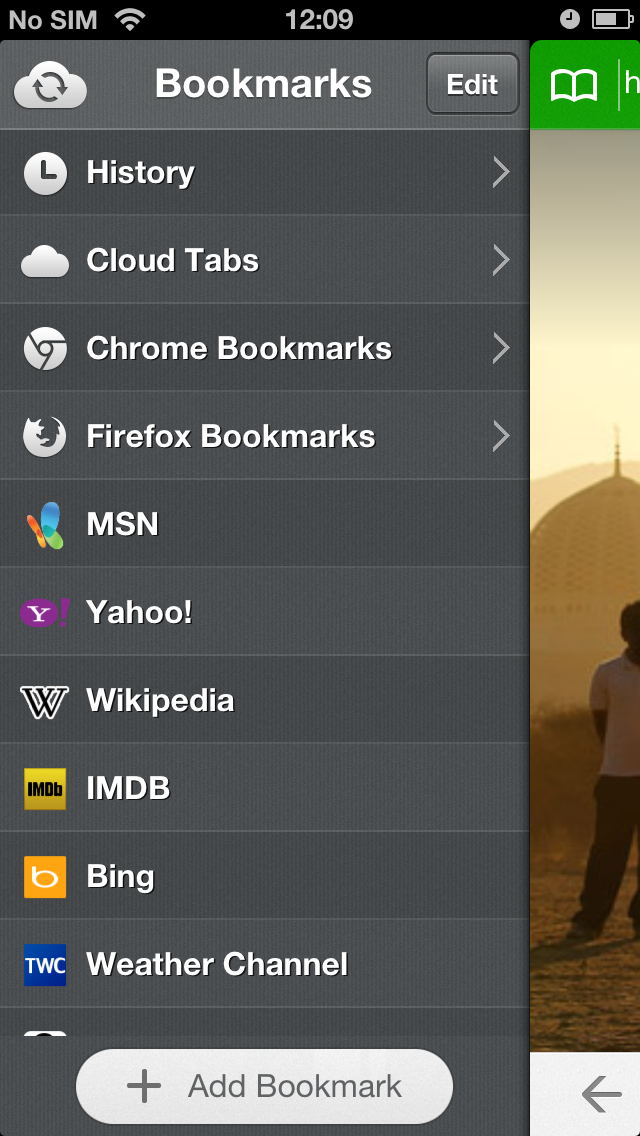Image resolution: width=640 pixels, height=1136 pixels.
Task: Open Cloud Tabs
Action: click(264, 261)
